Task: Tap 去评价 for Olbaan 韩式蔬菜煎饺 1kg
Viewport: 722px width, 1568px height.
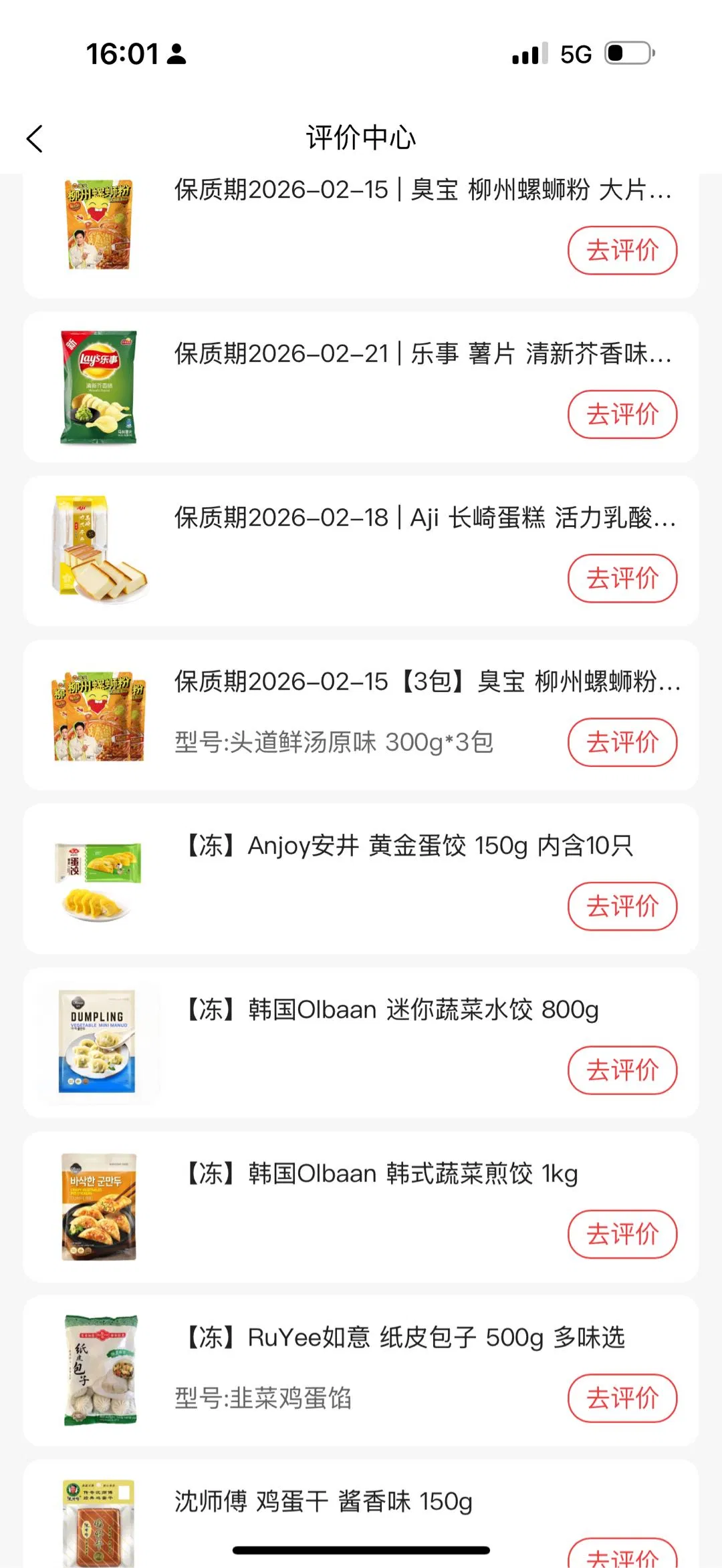Action: tap(622, 1234)
